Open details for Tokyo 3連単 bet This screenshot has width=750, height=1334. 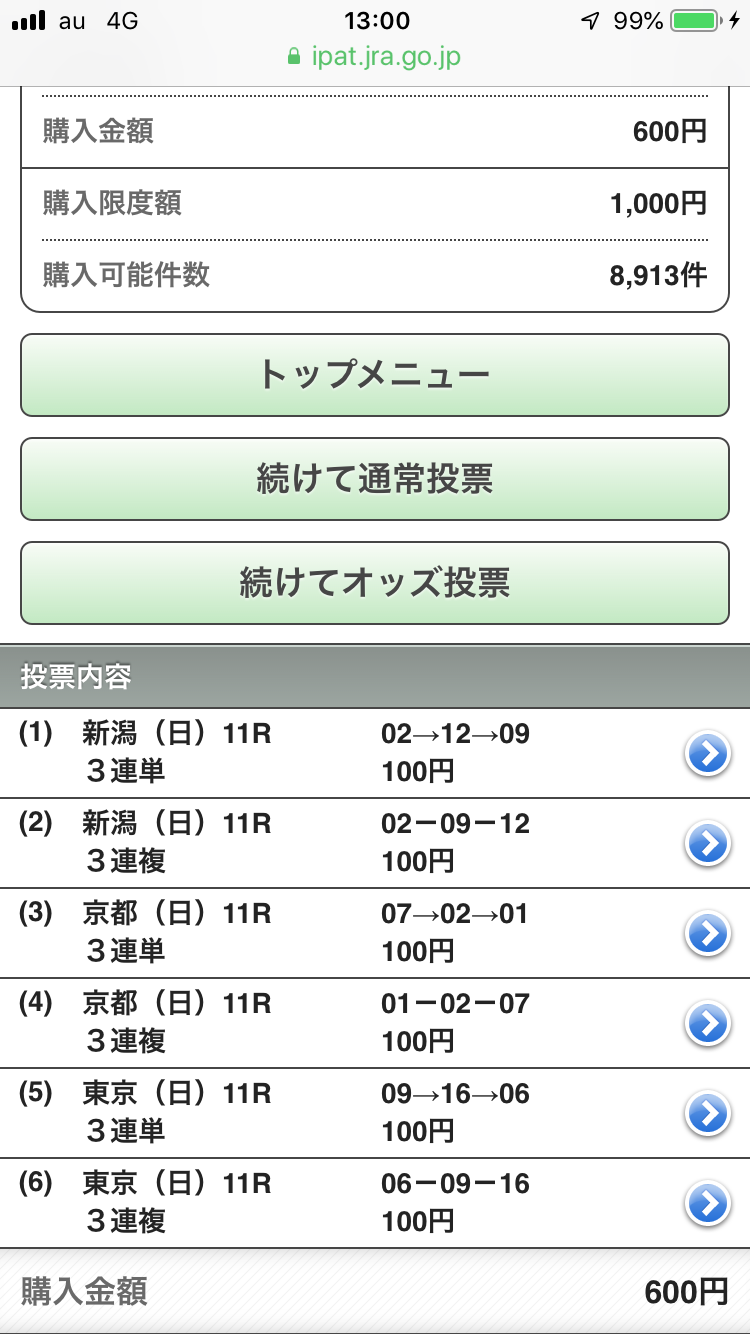(707, 1112)
